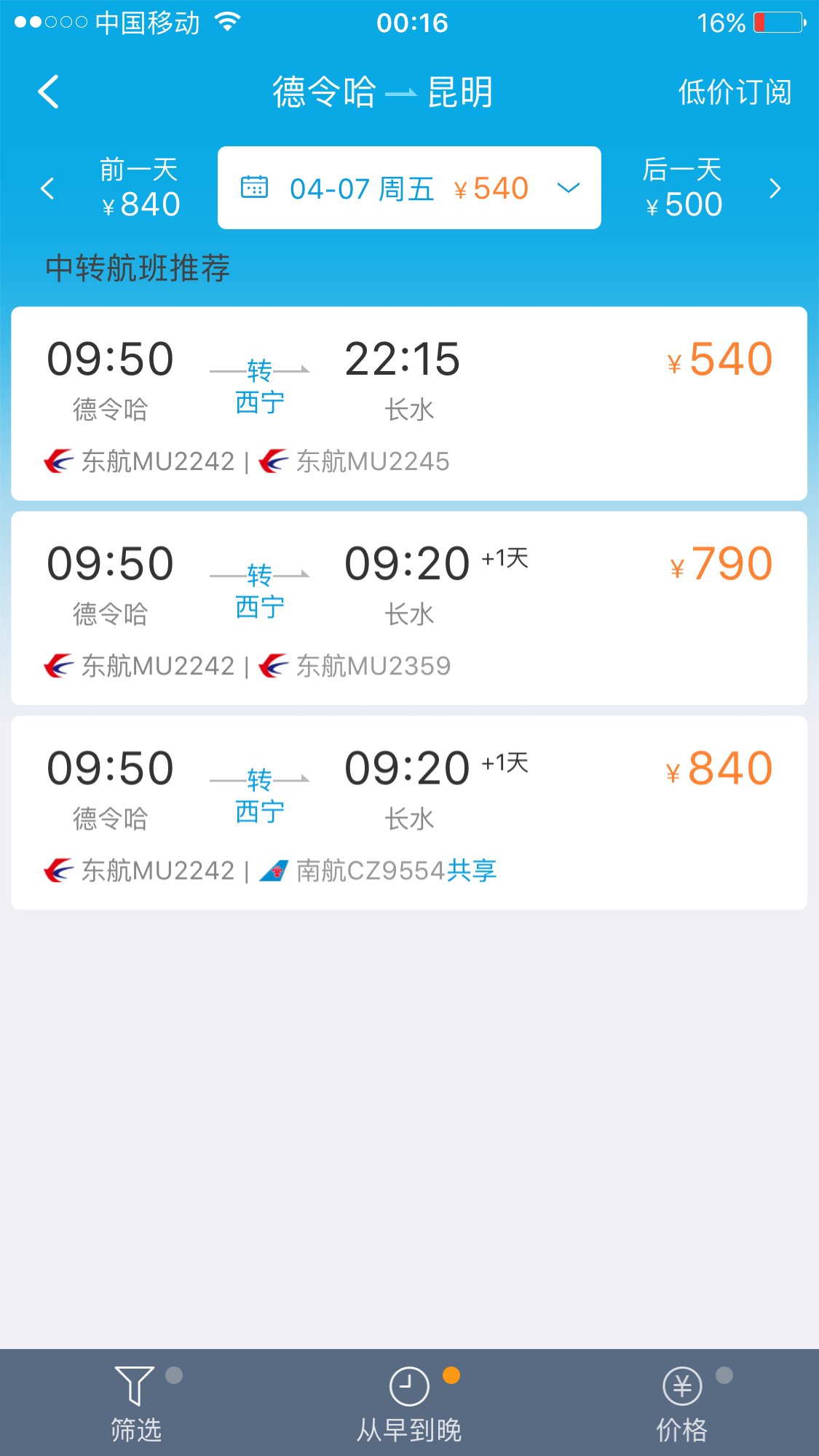Open the ¥540 flight arriving 22:15

[x=409, y=404]
